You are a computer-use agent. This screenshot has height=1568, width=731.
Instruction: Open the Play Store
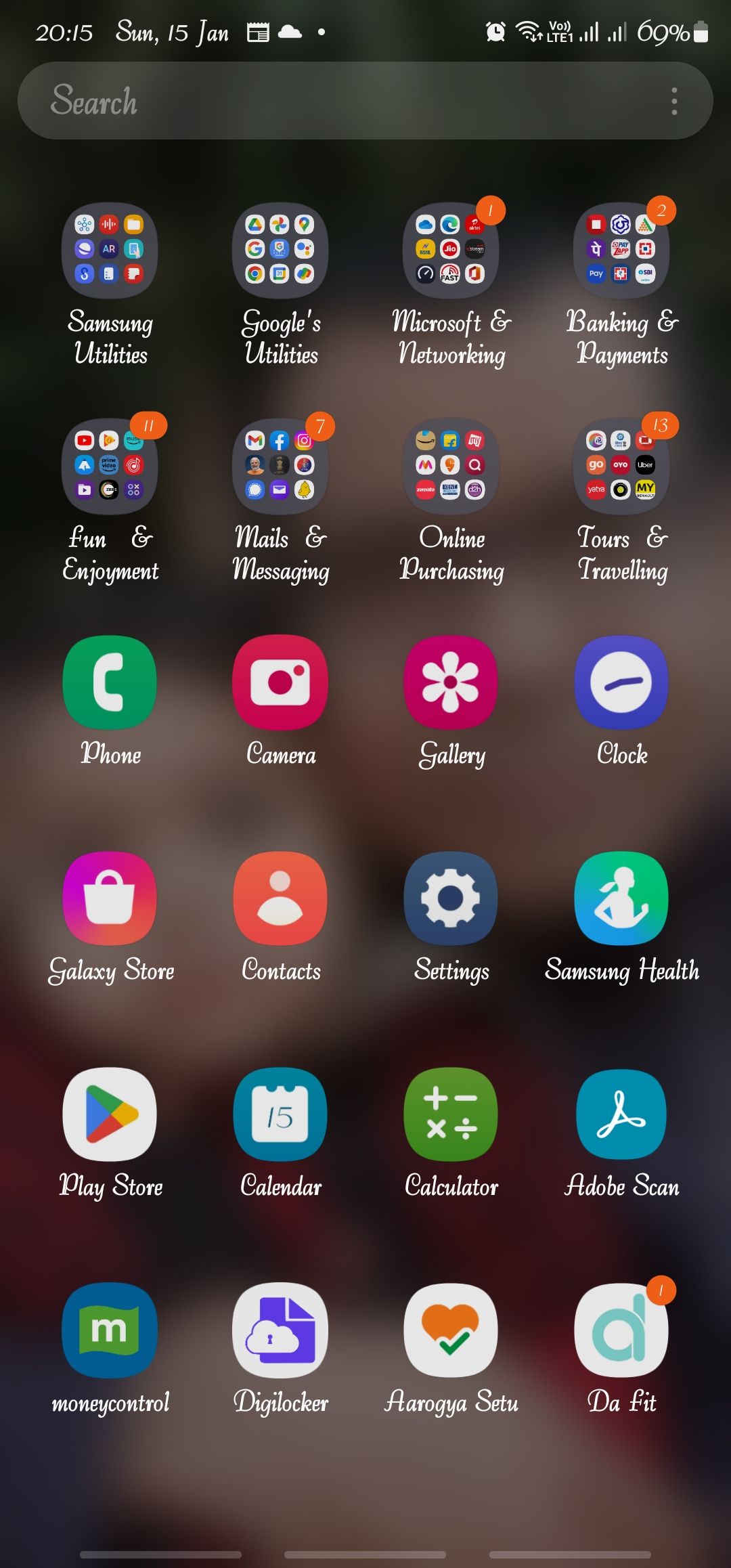tap(110, 1113)
